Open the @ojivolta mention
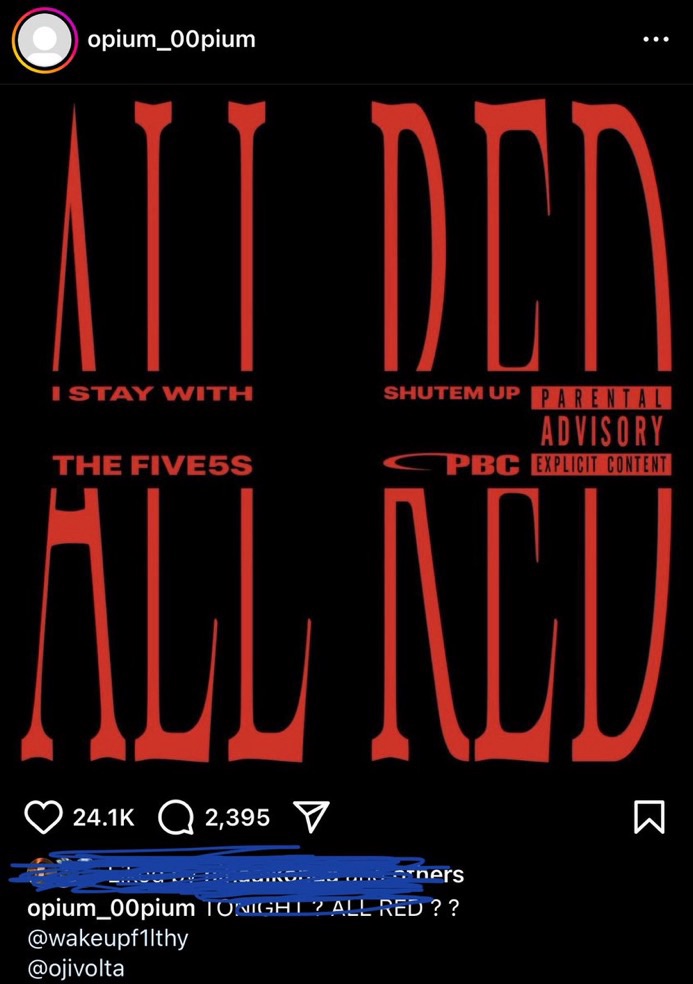693x984 pixels. [77, 968]
